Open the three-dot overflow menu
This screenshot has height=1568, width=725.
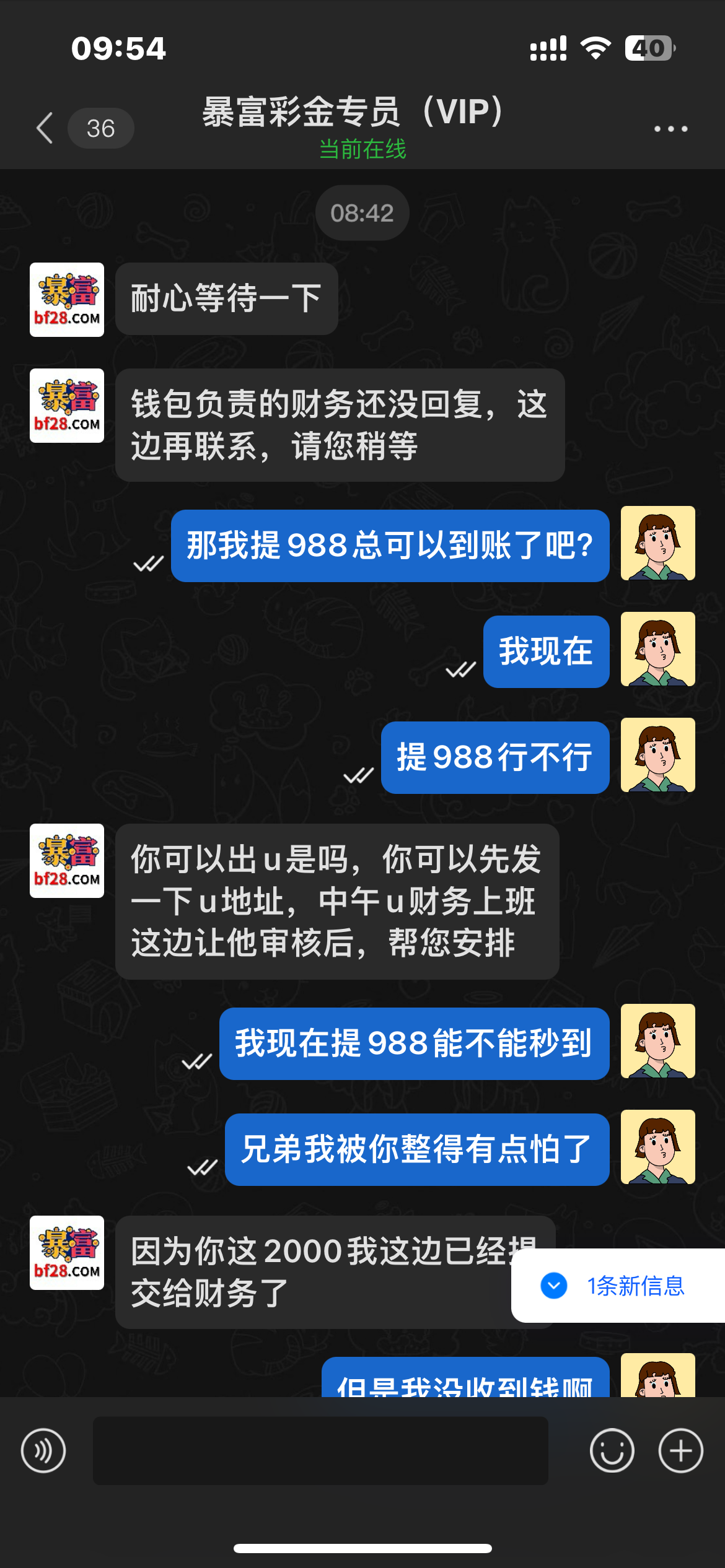[x=670, y=129]
